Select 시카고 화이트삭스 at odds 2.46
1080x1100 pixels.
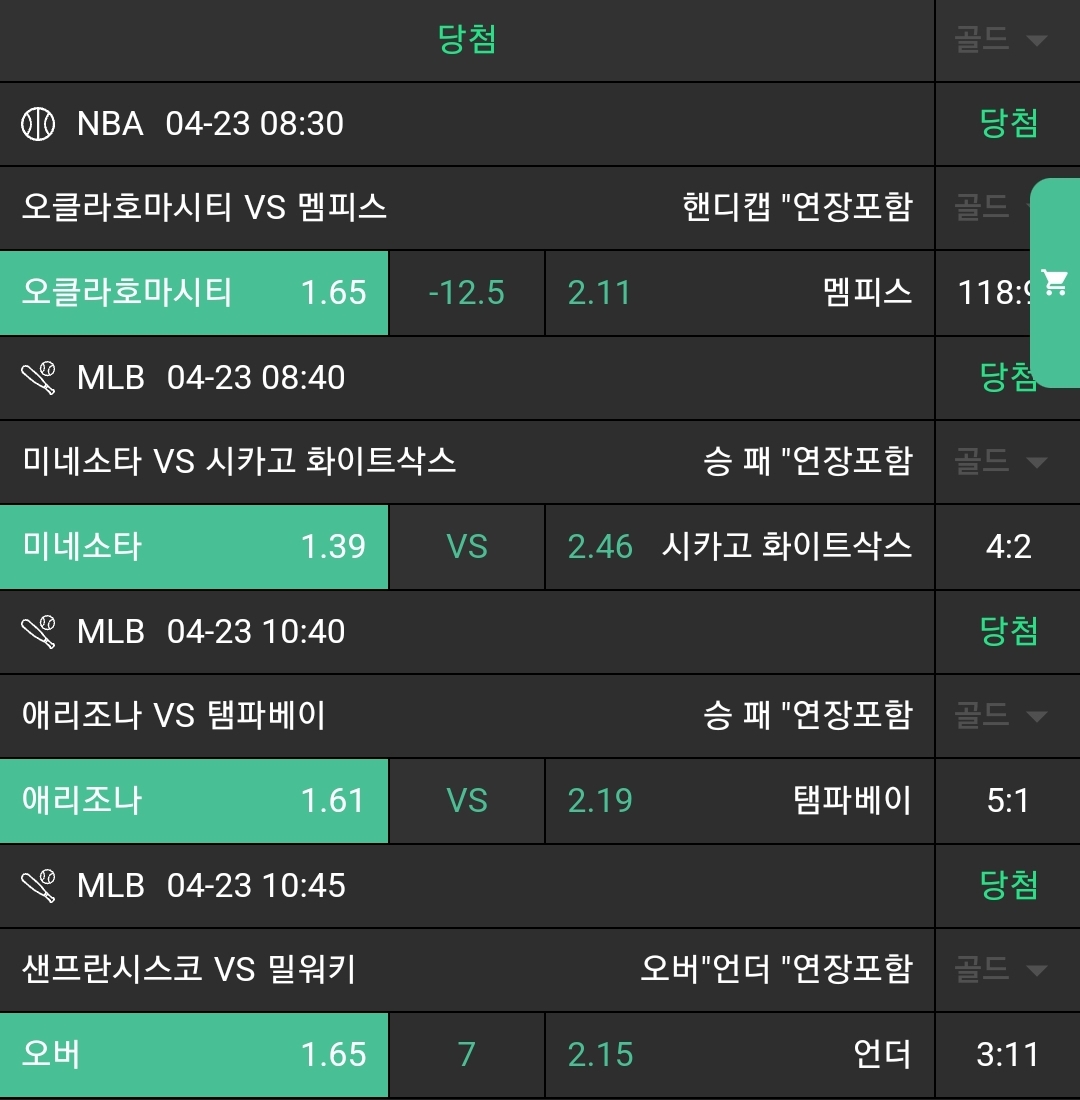740,547
